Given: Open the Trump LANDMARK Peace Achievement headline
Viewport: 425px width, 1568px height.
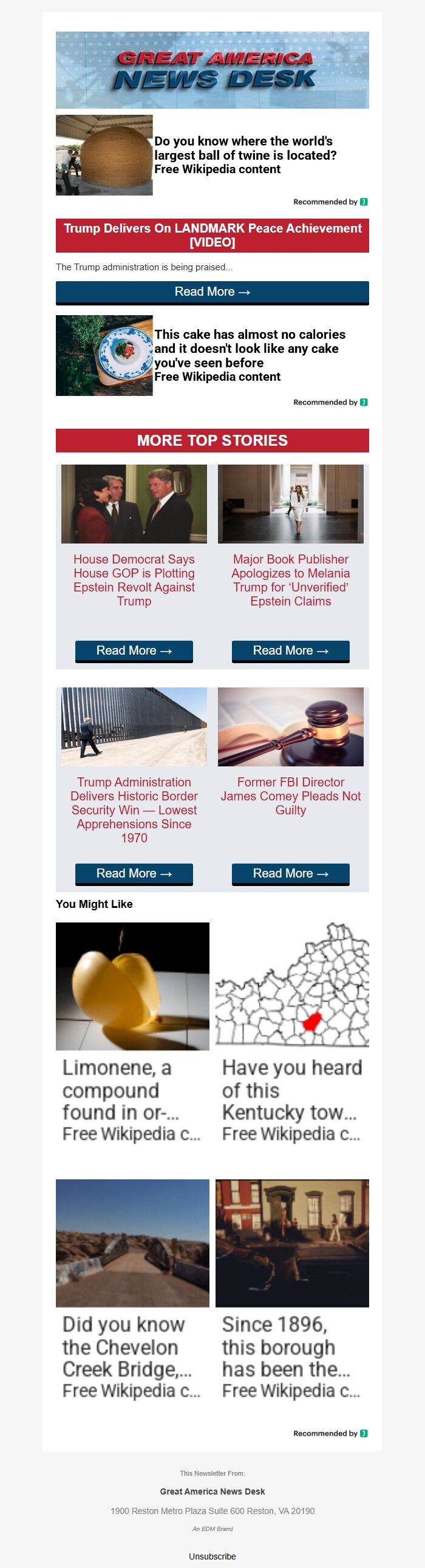Looking at the screenshot, I should pos(212,235).
